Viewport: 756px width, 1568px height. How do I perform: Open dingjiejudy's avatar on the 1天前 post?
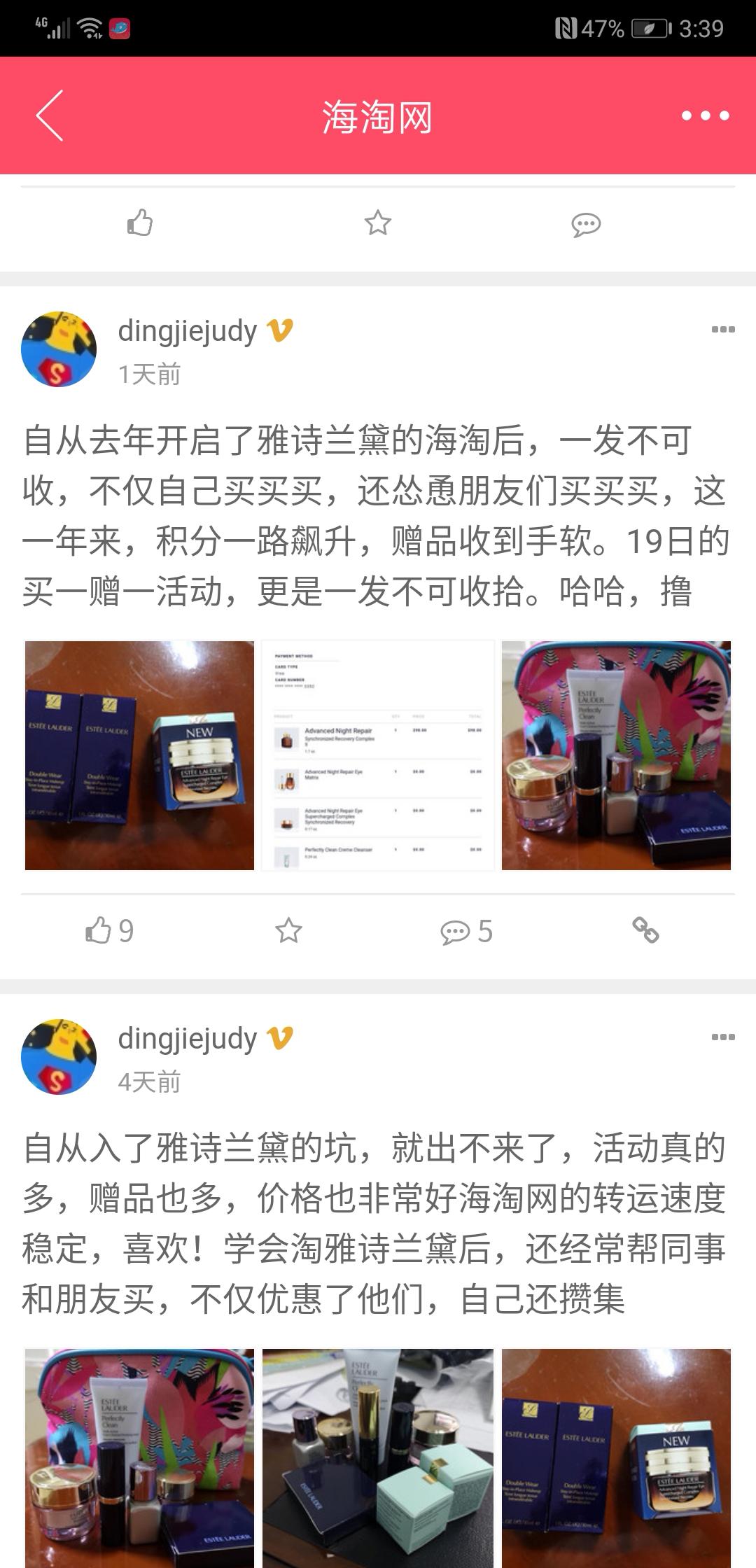[x=59, y=349]
